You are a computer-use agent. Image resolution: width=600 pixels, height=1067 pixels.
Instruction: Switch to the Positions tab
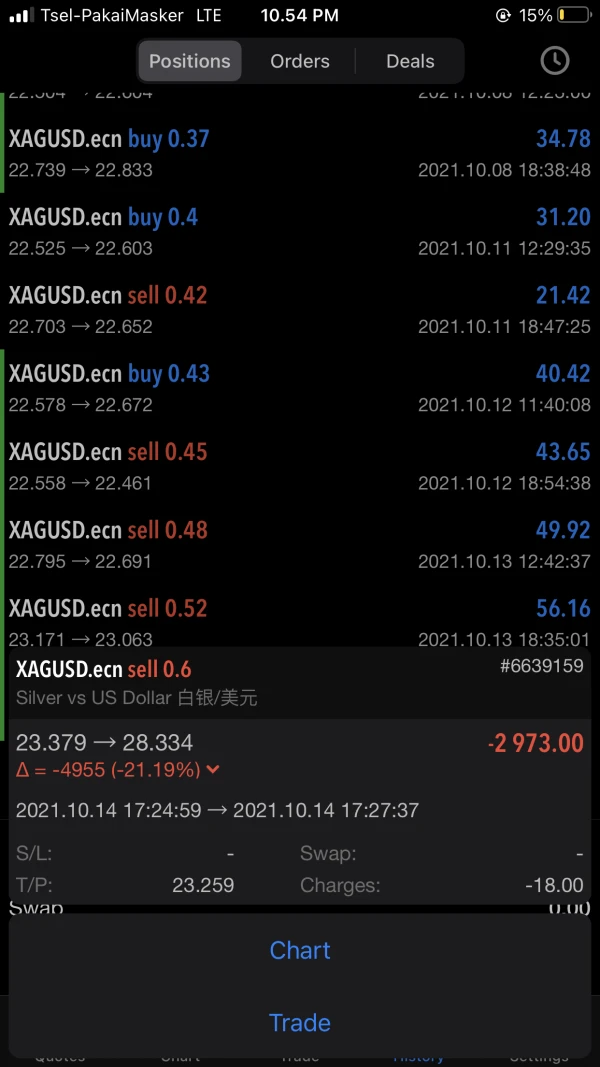pos(190,61)
